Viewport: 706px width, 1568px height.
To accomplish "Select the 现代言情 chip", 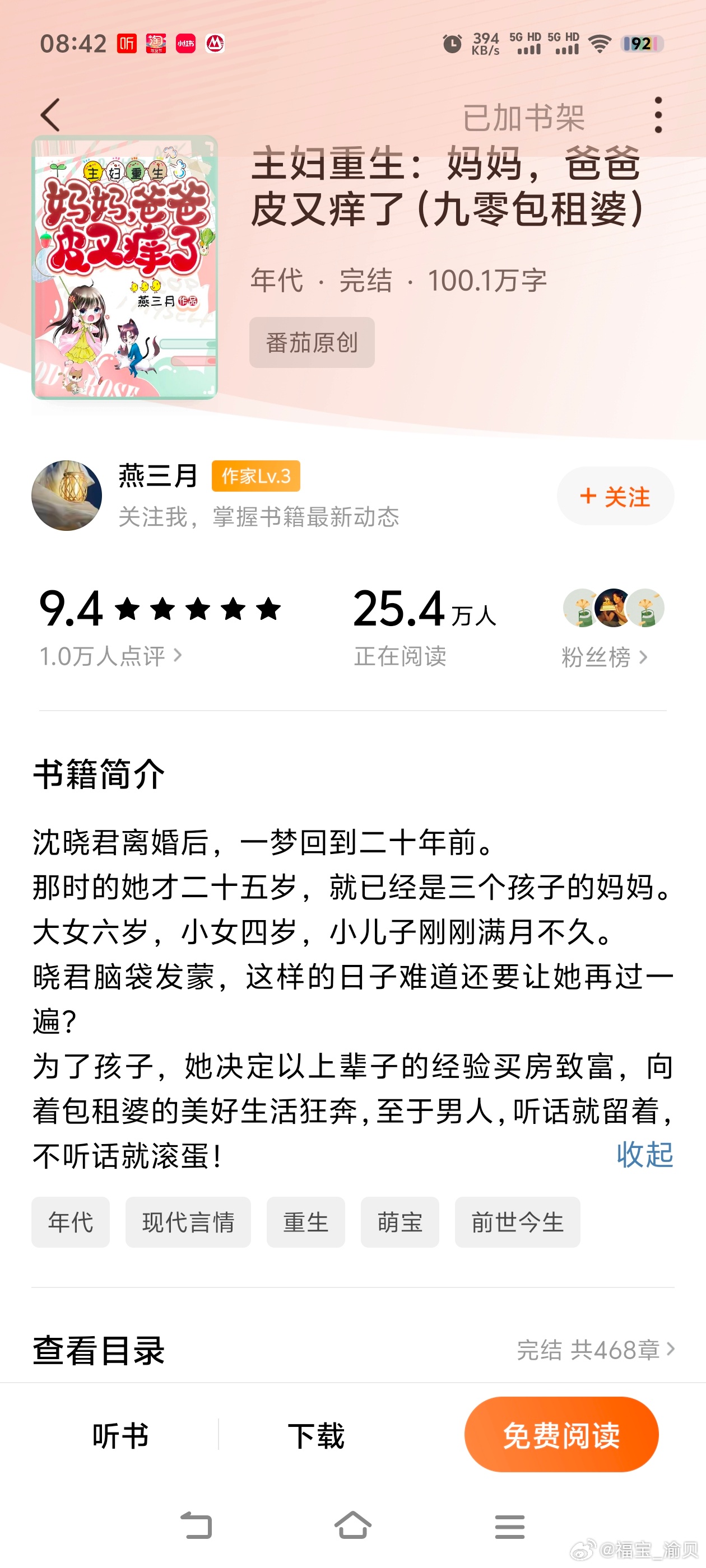I will 188,1222.
